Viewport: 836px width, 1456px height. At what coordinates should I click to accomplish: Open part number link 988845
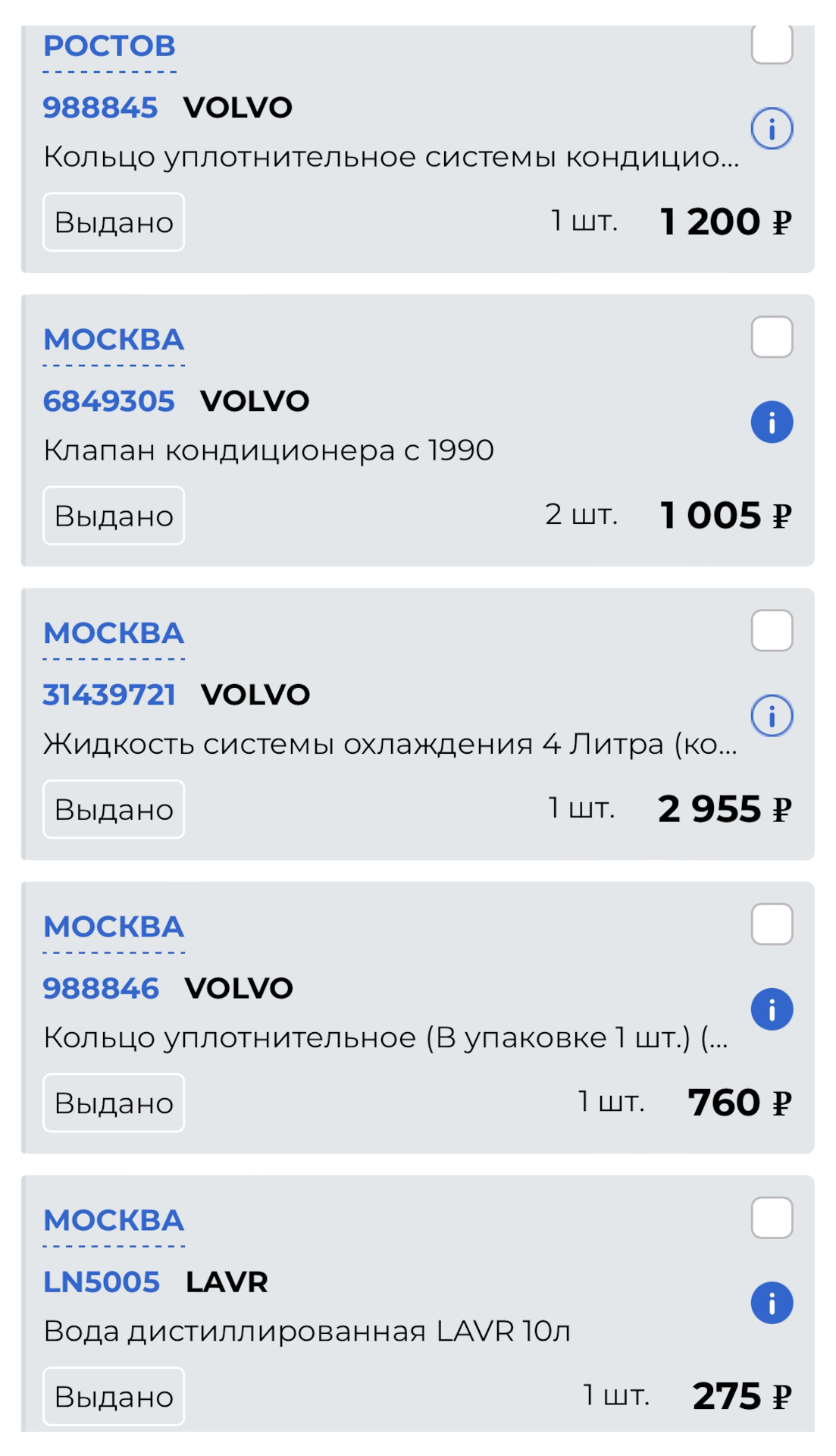pos(99,107)
